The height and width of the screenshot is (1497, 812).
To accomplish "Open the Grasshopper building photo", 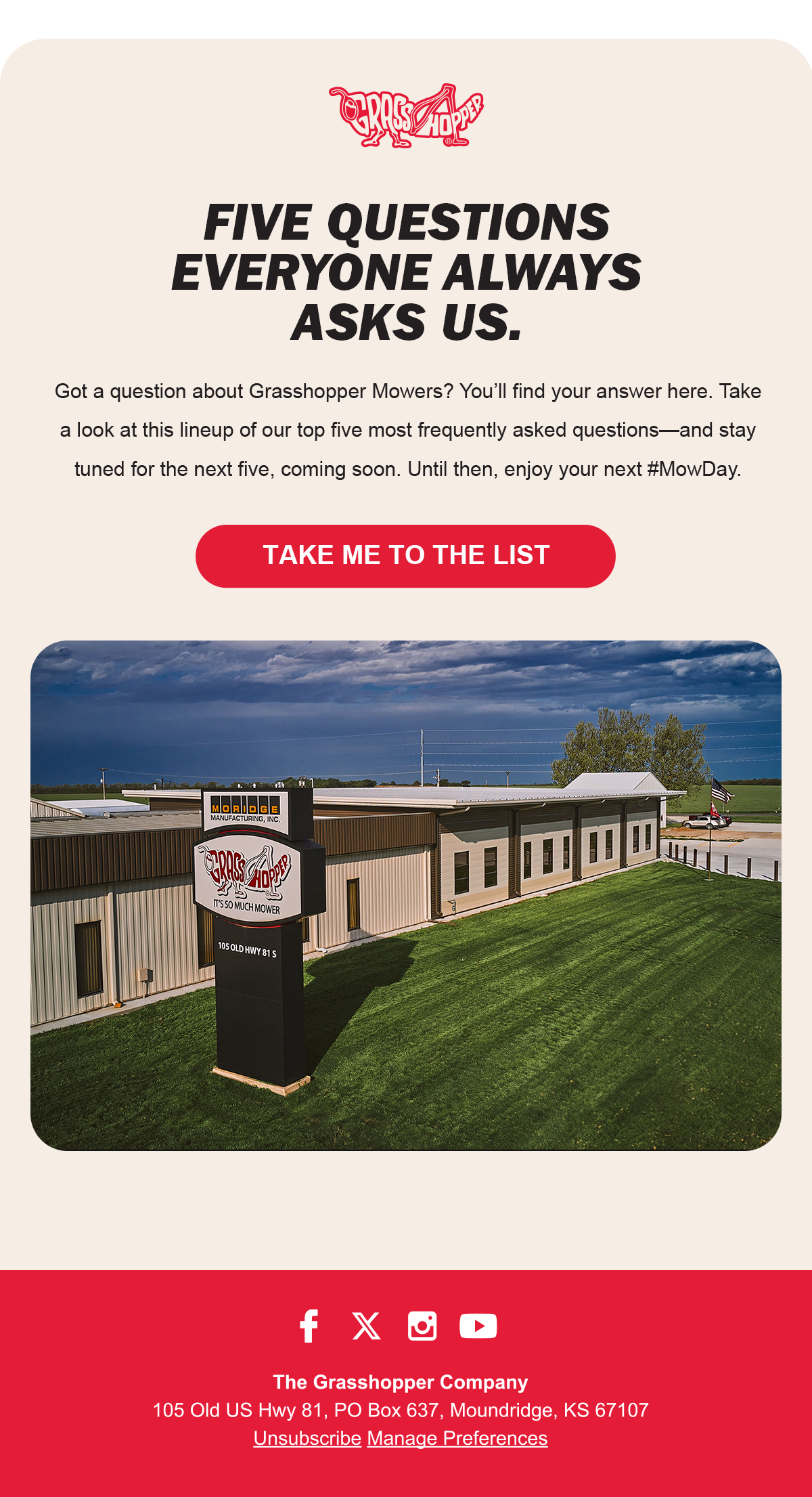I will [406, 895].
